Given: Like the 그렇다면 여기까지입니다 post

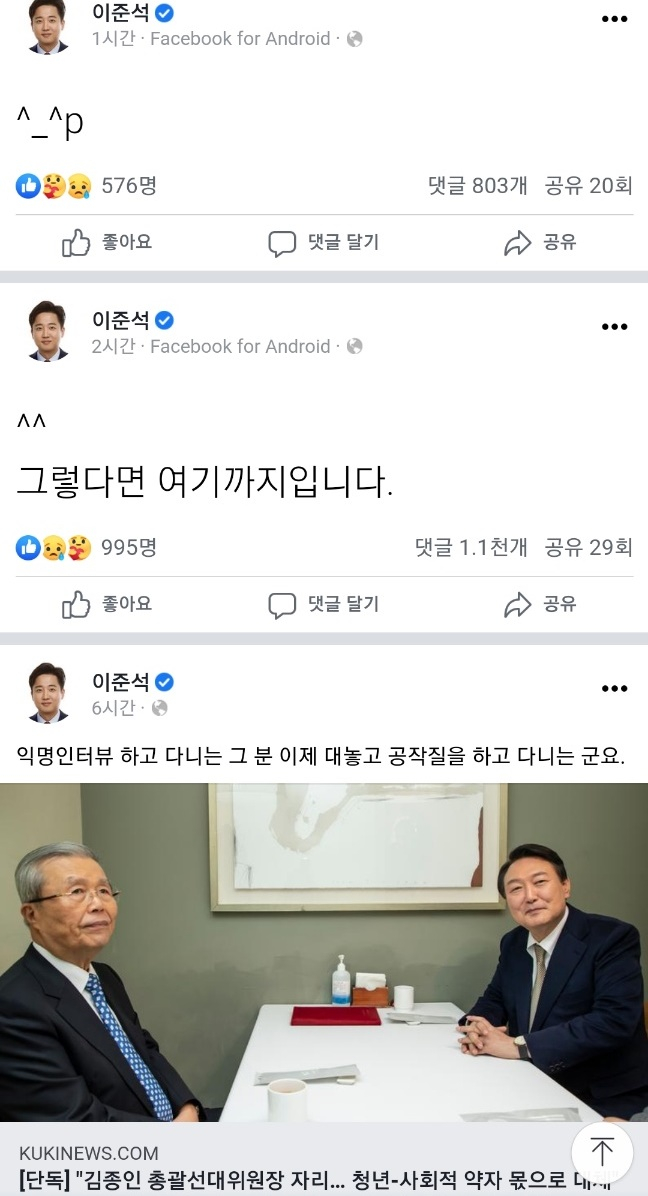Looking at the screenshot, I should tap(108, 604).
